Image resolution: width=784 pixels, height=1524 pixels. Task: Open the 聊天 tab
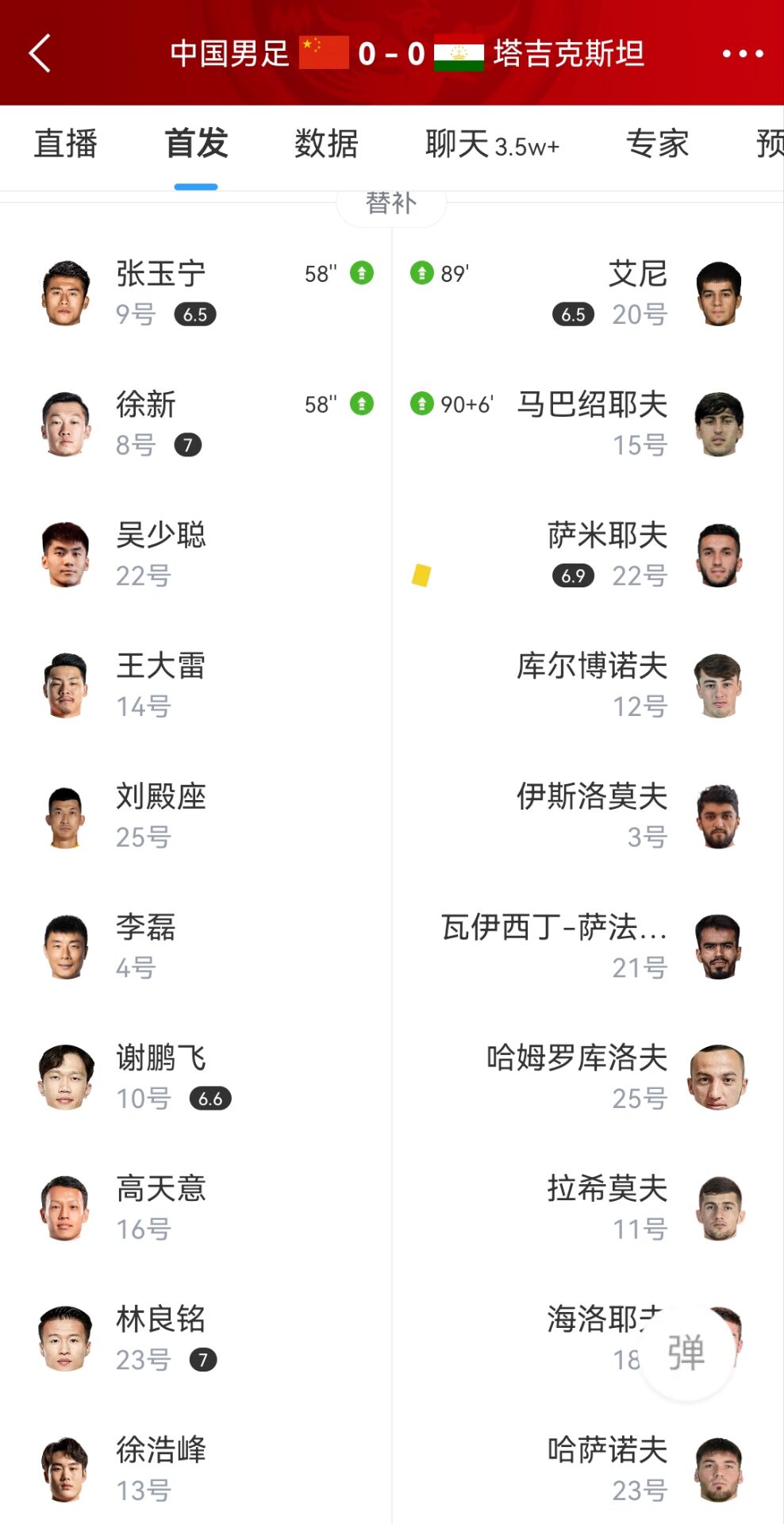click(x=491, y=144)
